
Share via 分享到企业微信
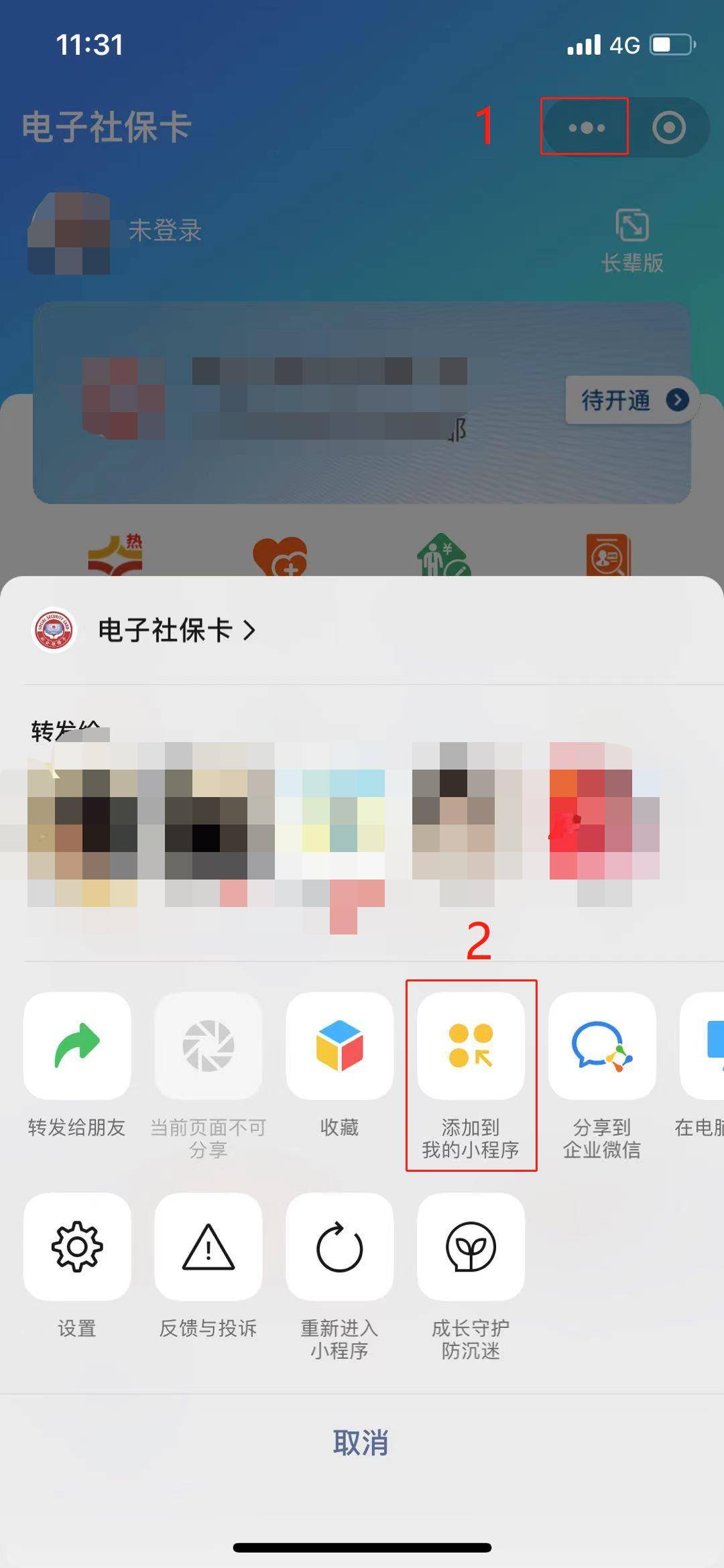click(x=601, y=1046)
